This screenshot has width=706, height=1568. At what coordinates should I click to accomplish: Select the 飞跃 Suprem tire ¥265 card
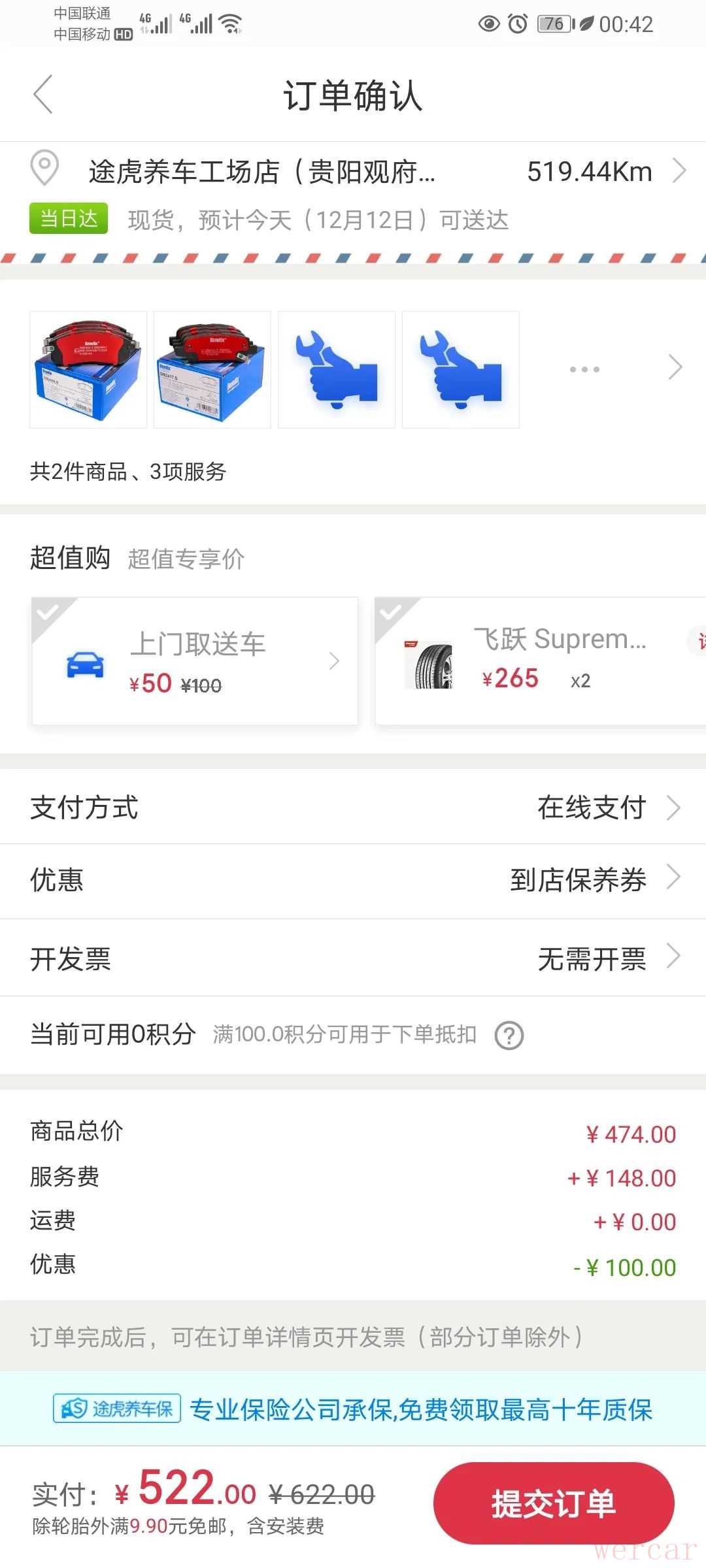(x=540, y=661)
